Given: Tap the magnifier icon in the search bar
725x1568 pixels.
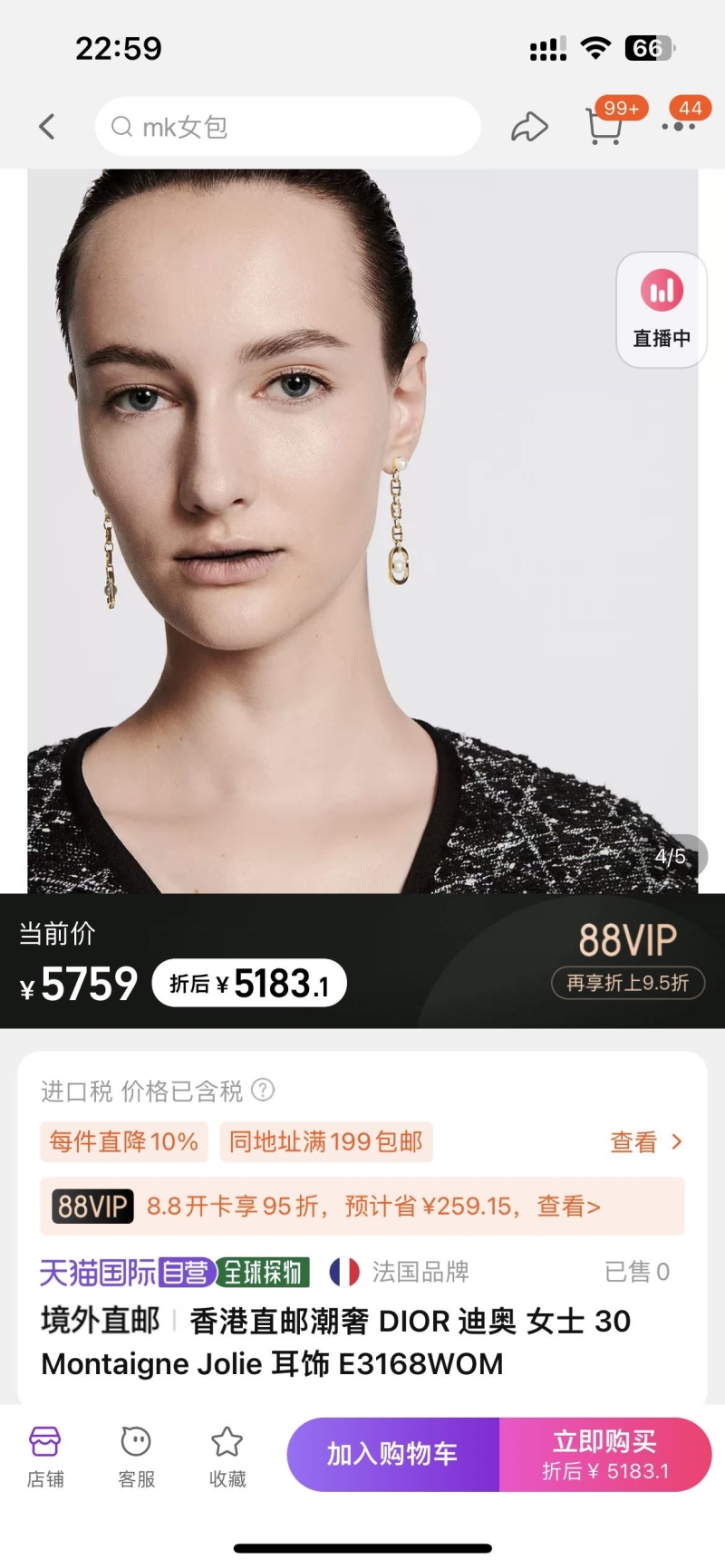Looking at the screenshot, I should pyautogui.click(x=121, y=127).
